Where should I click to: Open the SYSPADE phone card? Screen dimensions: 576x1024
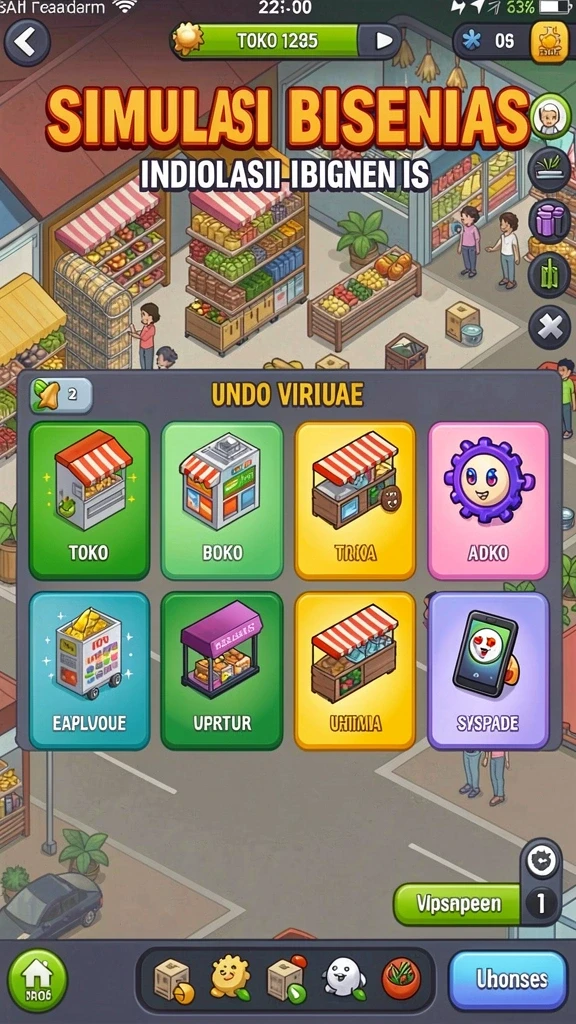tap(488, 671)
